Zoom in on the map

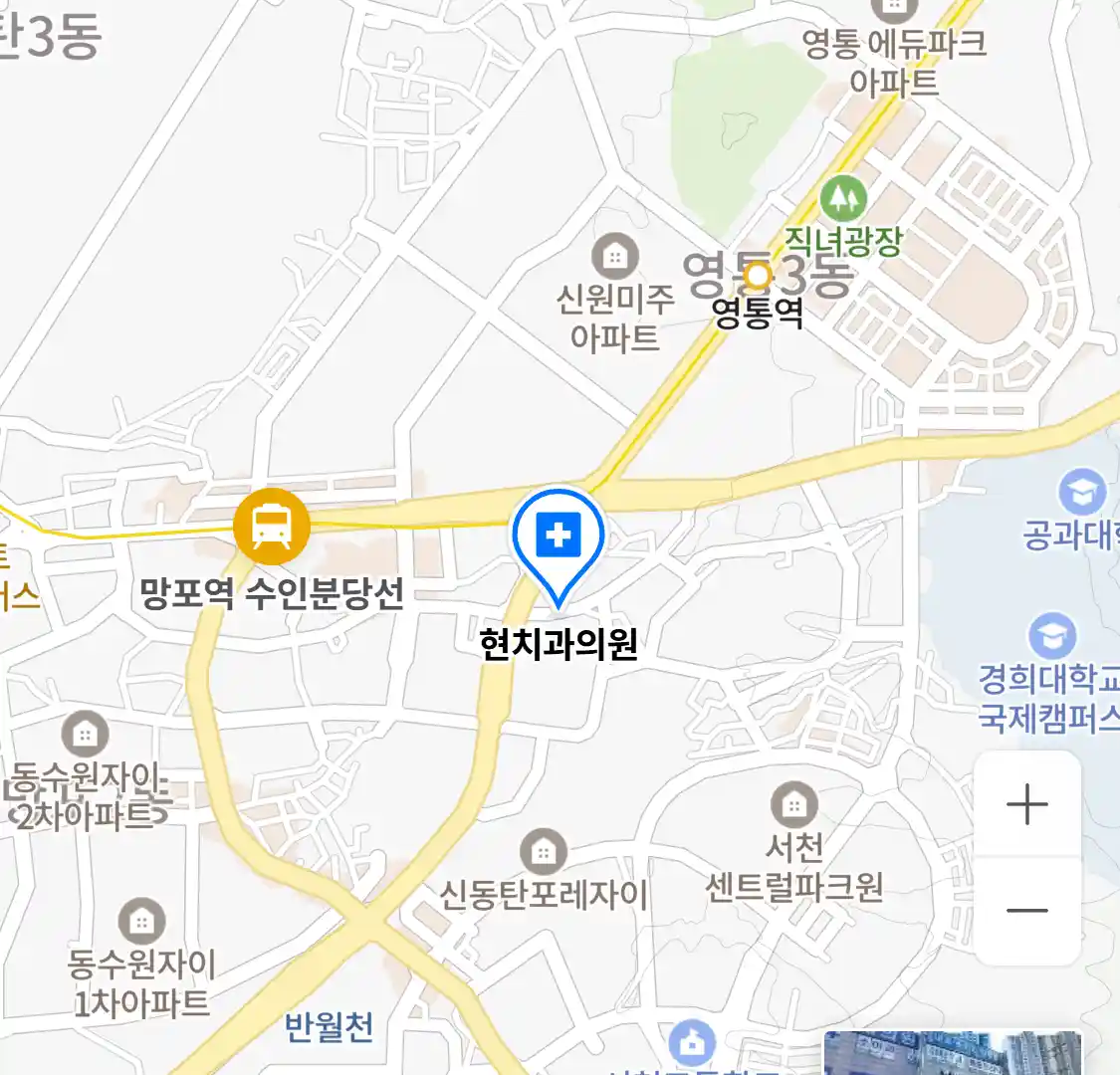coord(1026,804)
